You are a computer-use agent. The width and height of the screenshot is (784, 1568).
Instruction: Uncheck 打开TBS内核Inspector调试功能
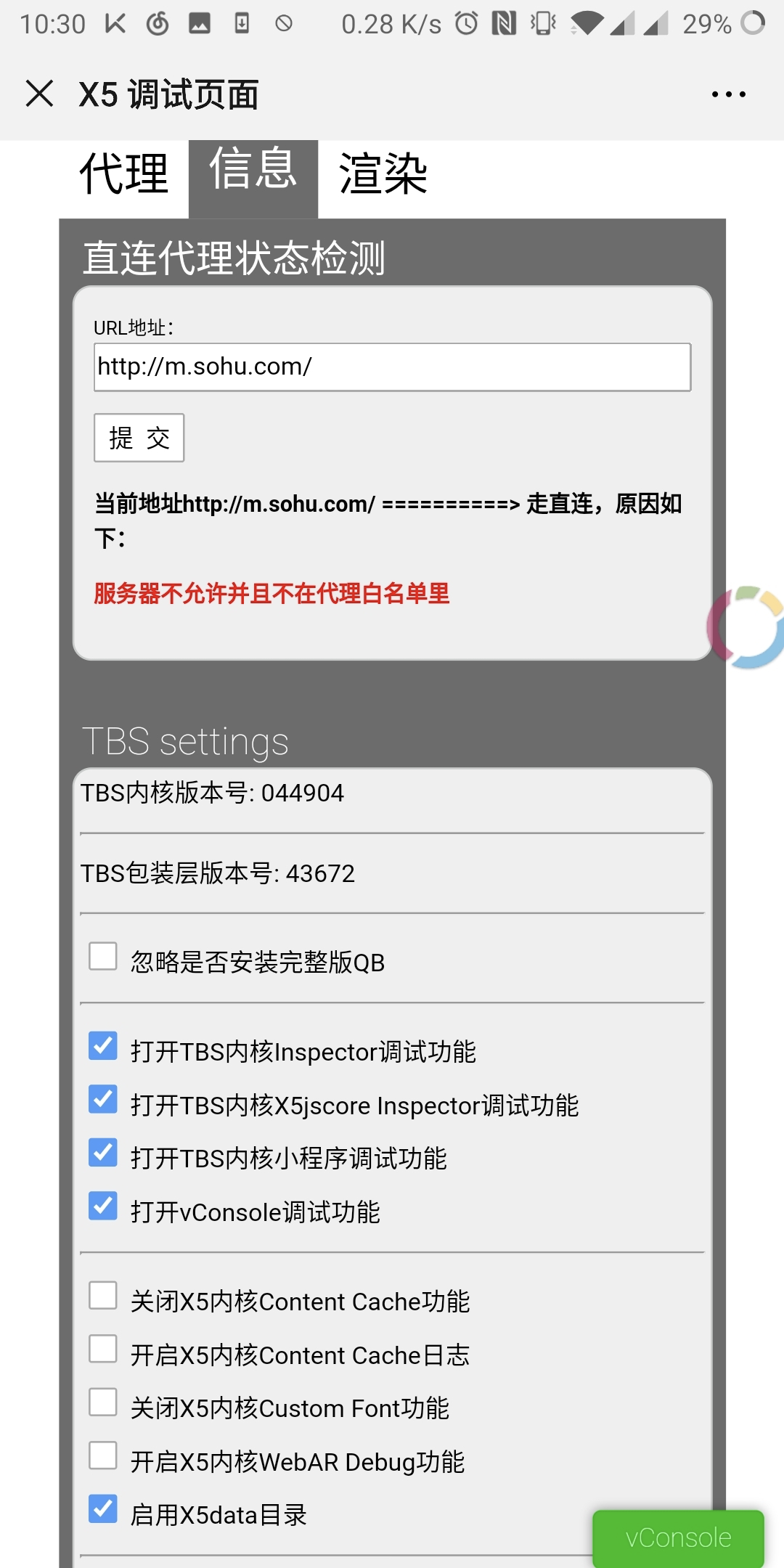click(x=103, y=1046)
